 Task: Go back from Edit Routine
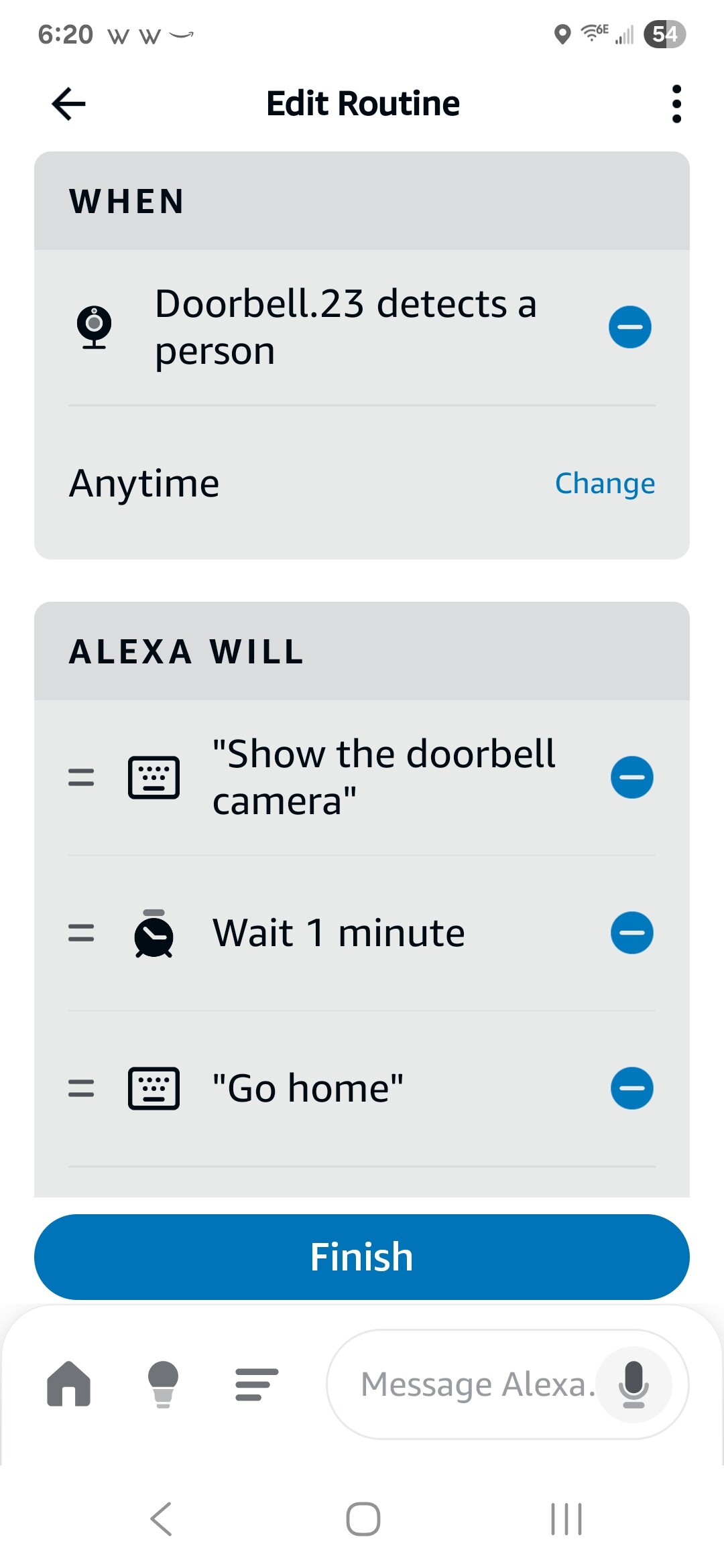click(68, 104)
